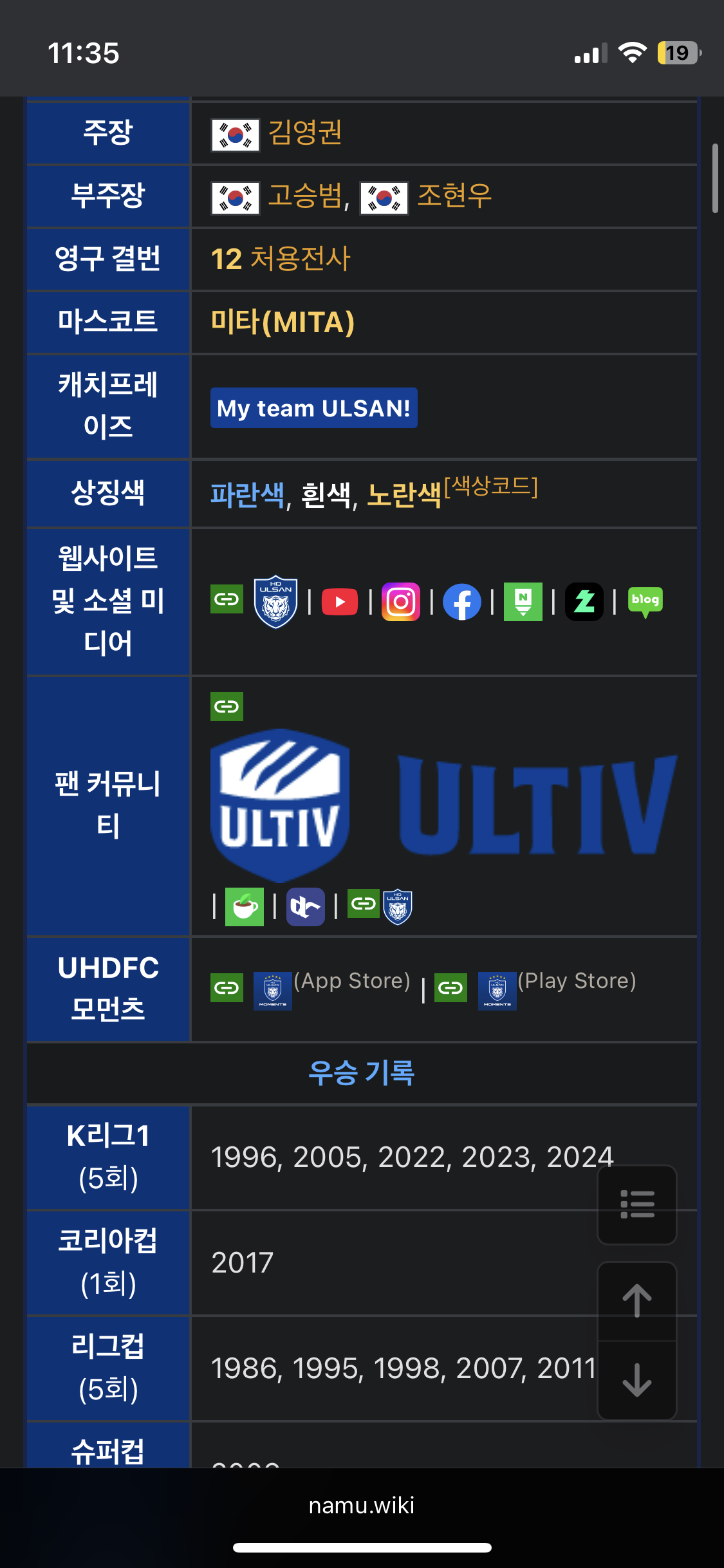Open the club's Instagram page
724x1568 pixels.
[x=400, y=602]
